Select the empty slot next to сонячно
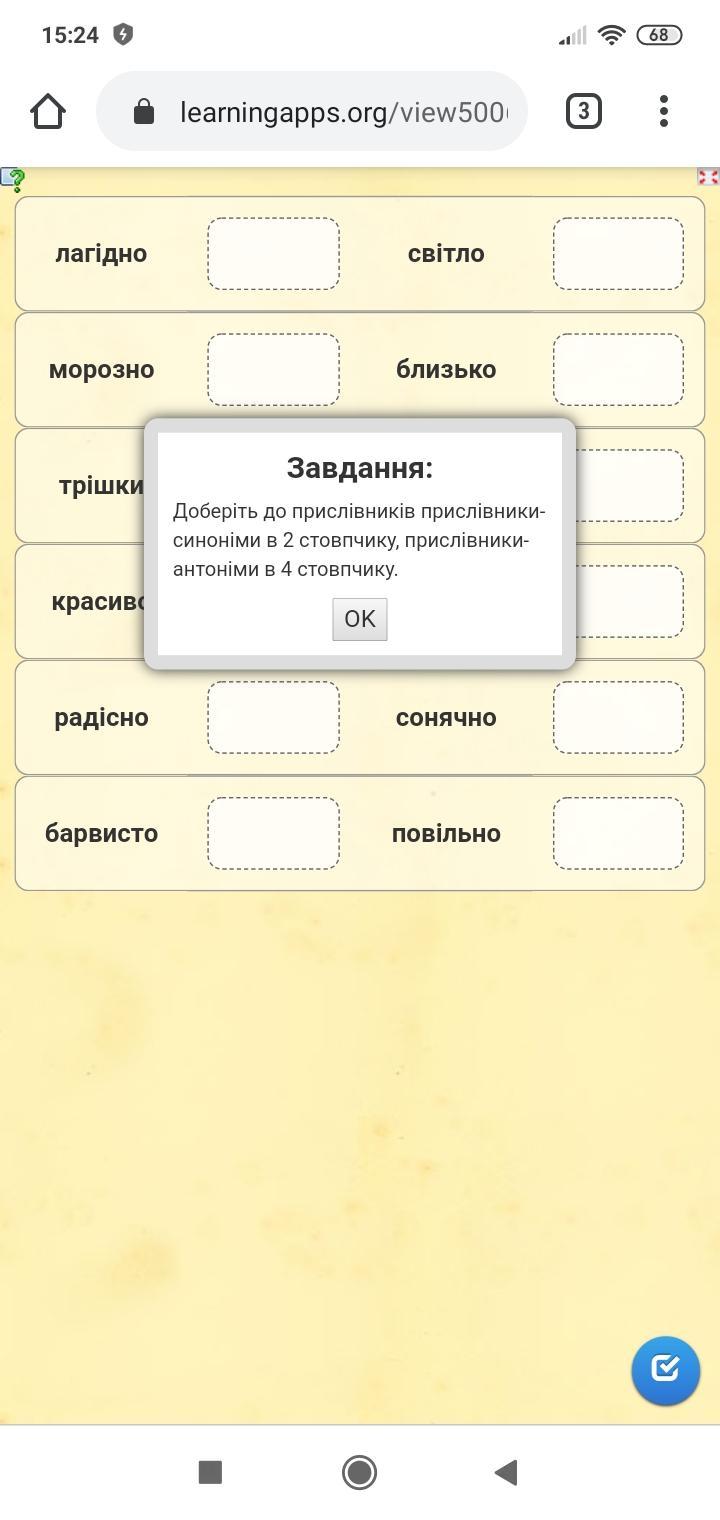The height and width of the screenshot is (1520, 720). coord(618,718)
